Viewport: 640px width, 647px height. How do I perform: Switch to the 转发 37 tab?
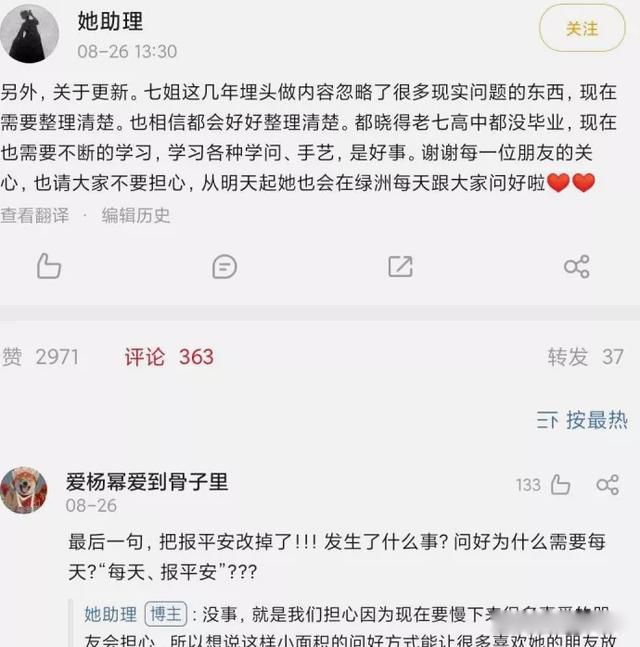point(585,357)
